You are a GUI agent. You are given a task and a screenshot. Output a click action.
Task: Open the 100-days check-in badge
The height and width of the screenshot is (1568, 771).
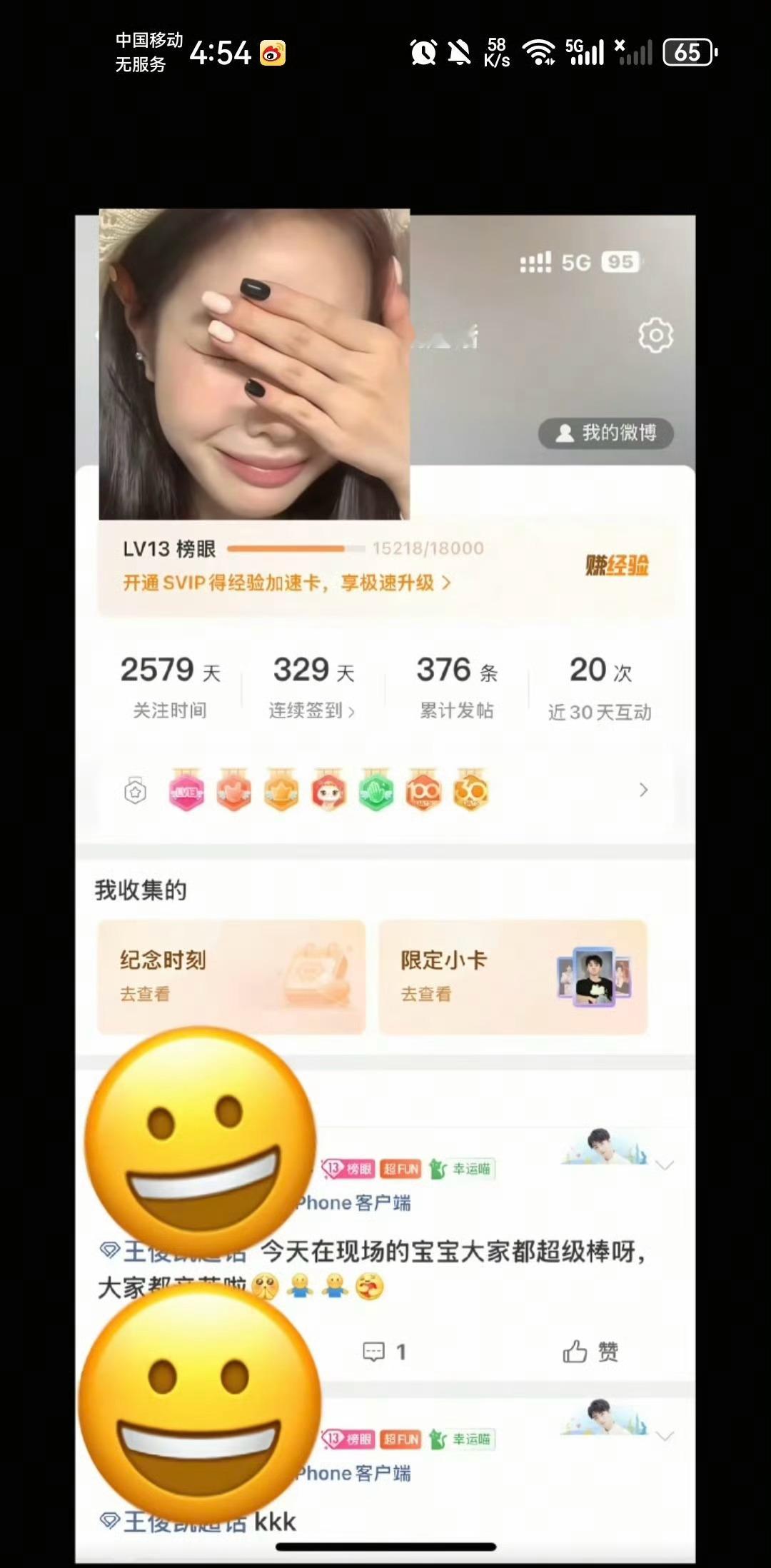(423, 790)
